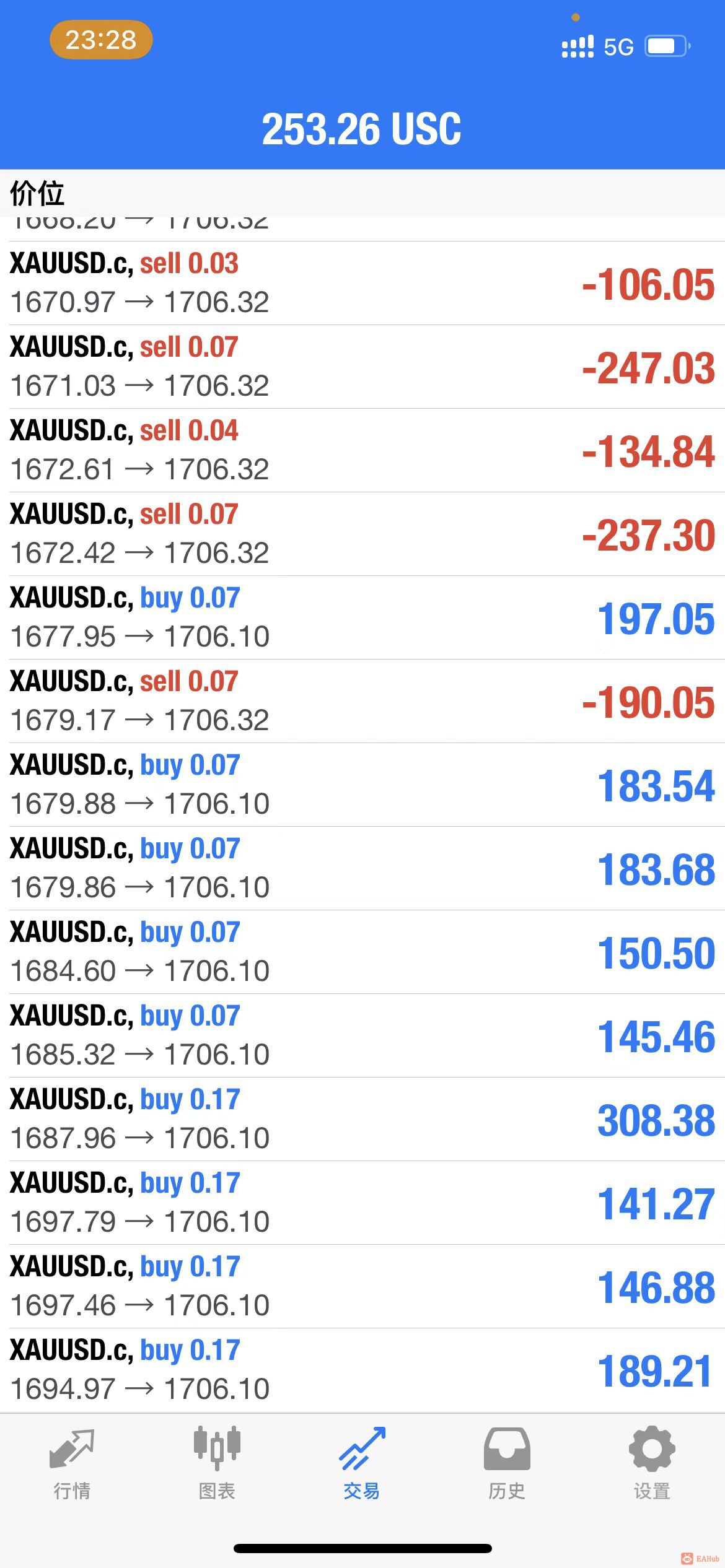The height and width of the screenshot is (1568, 725).
Task: Open the sell 0.03 position at 1670.97
Action: 362,283
